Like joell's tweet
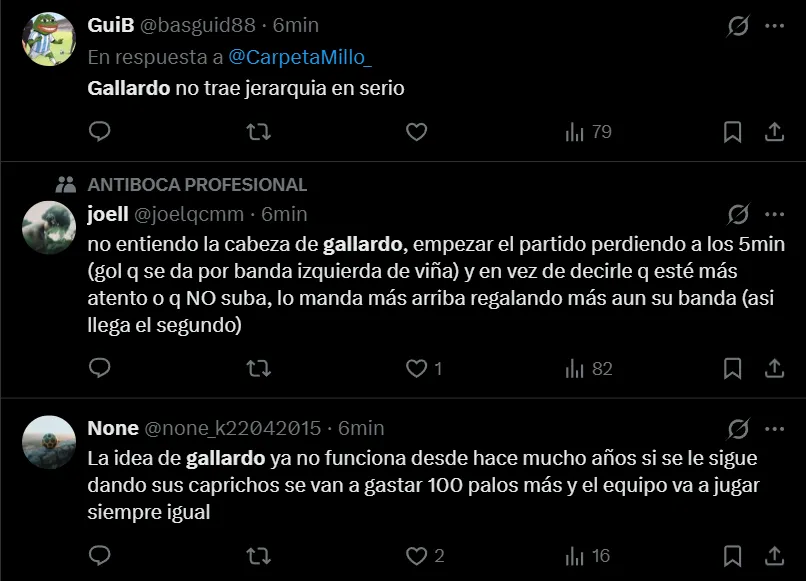The height and width of the screenshot is (581, 806). 416,369
